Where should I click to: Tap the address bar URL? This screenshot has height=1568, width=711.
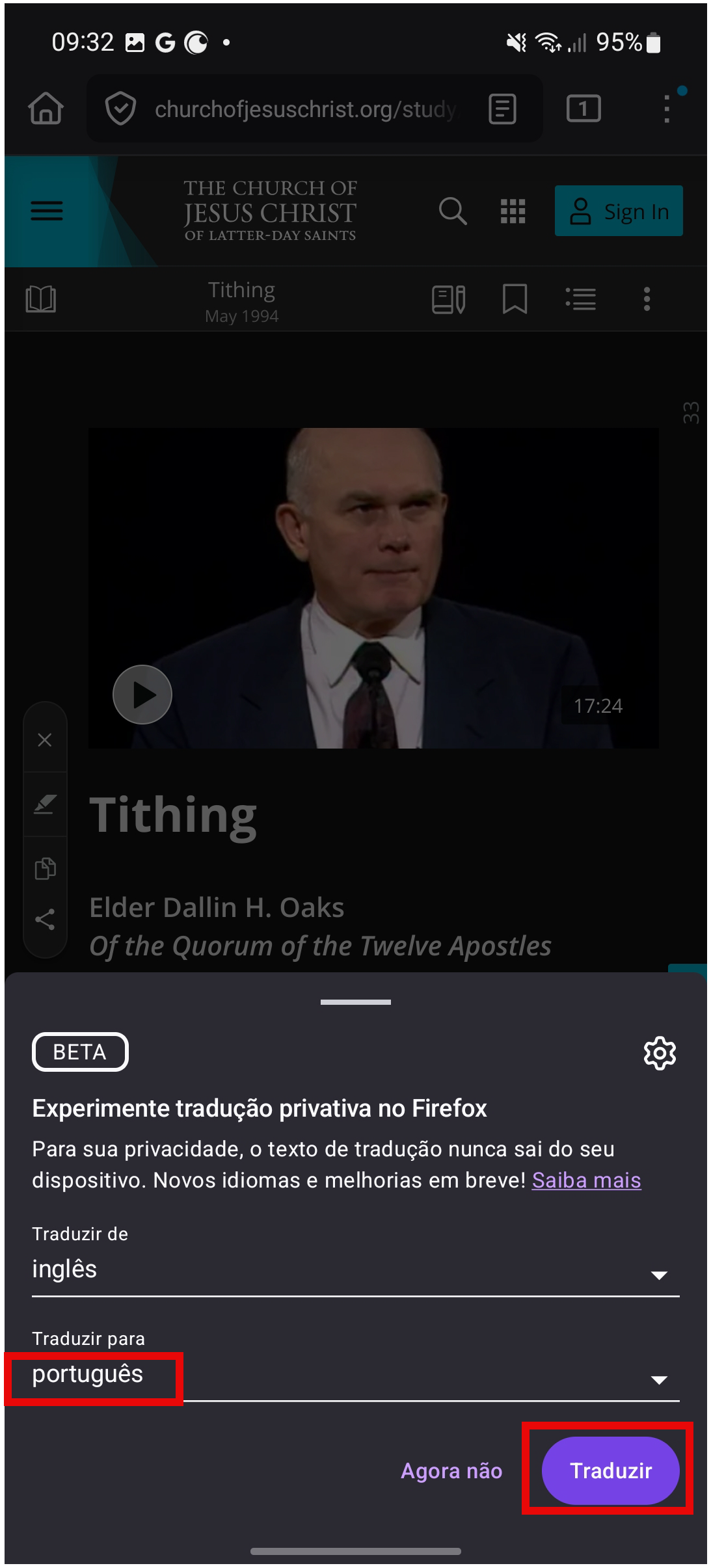[x=304, y=109]
